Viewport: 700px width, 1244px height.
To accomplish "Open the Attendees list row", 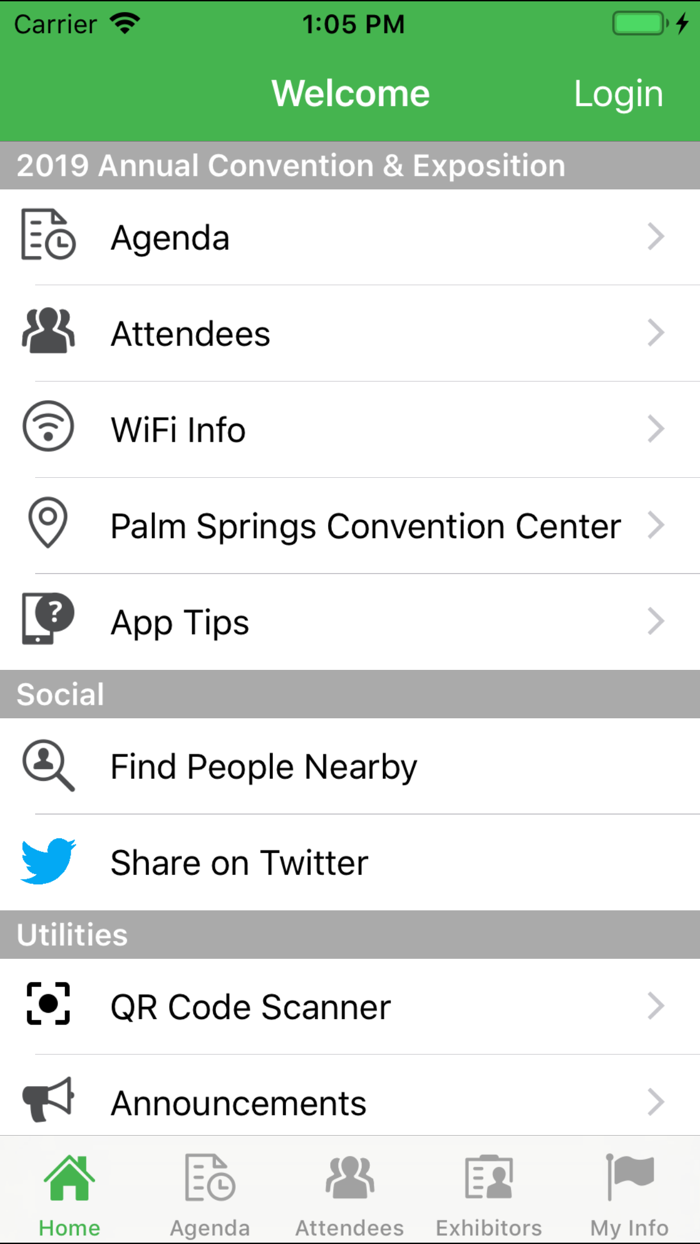I will click(x=350, y=334).
